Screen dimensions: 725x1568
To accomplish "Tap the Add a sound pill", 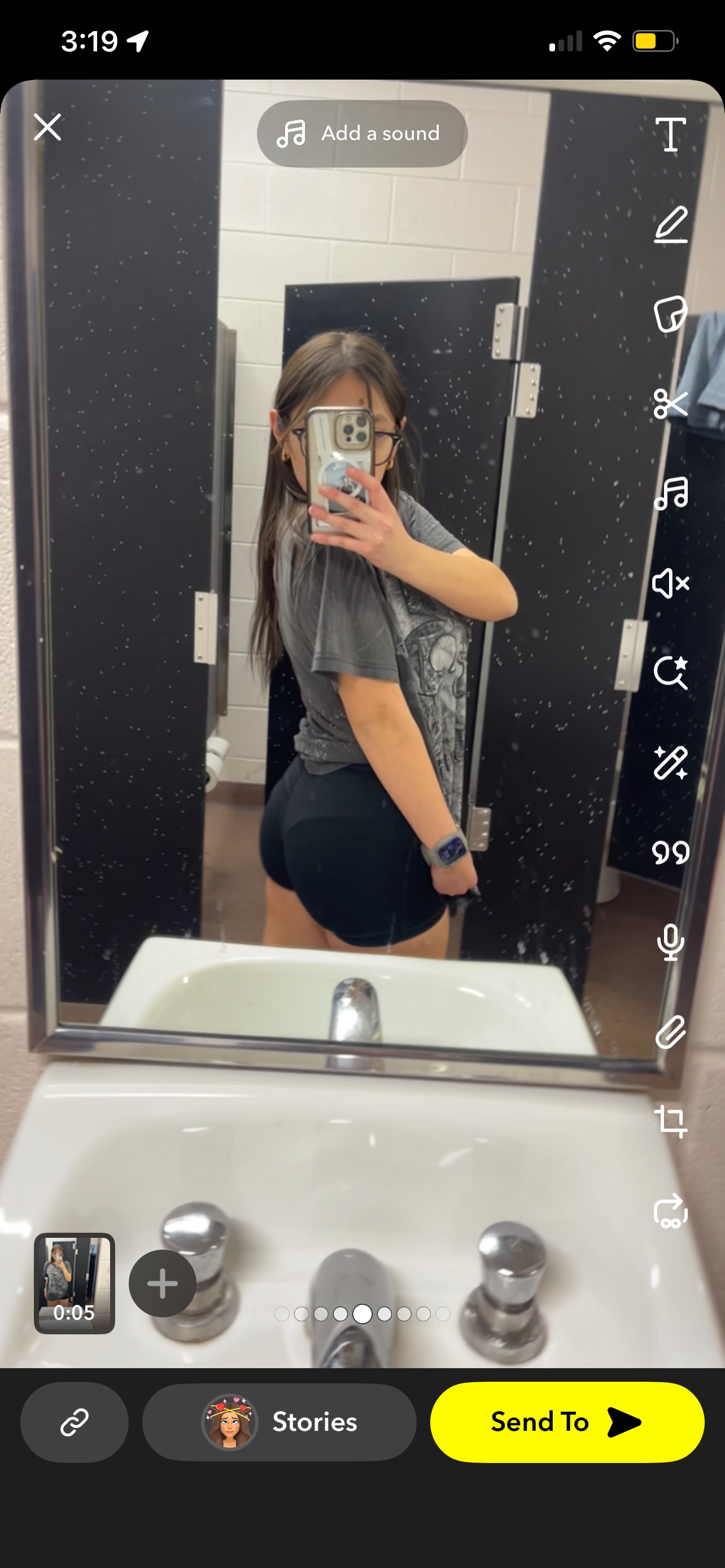I will point(362,133).
